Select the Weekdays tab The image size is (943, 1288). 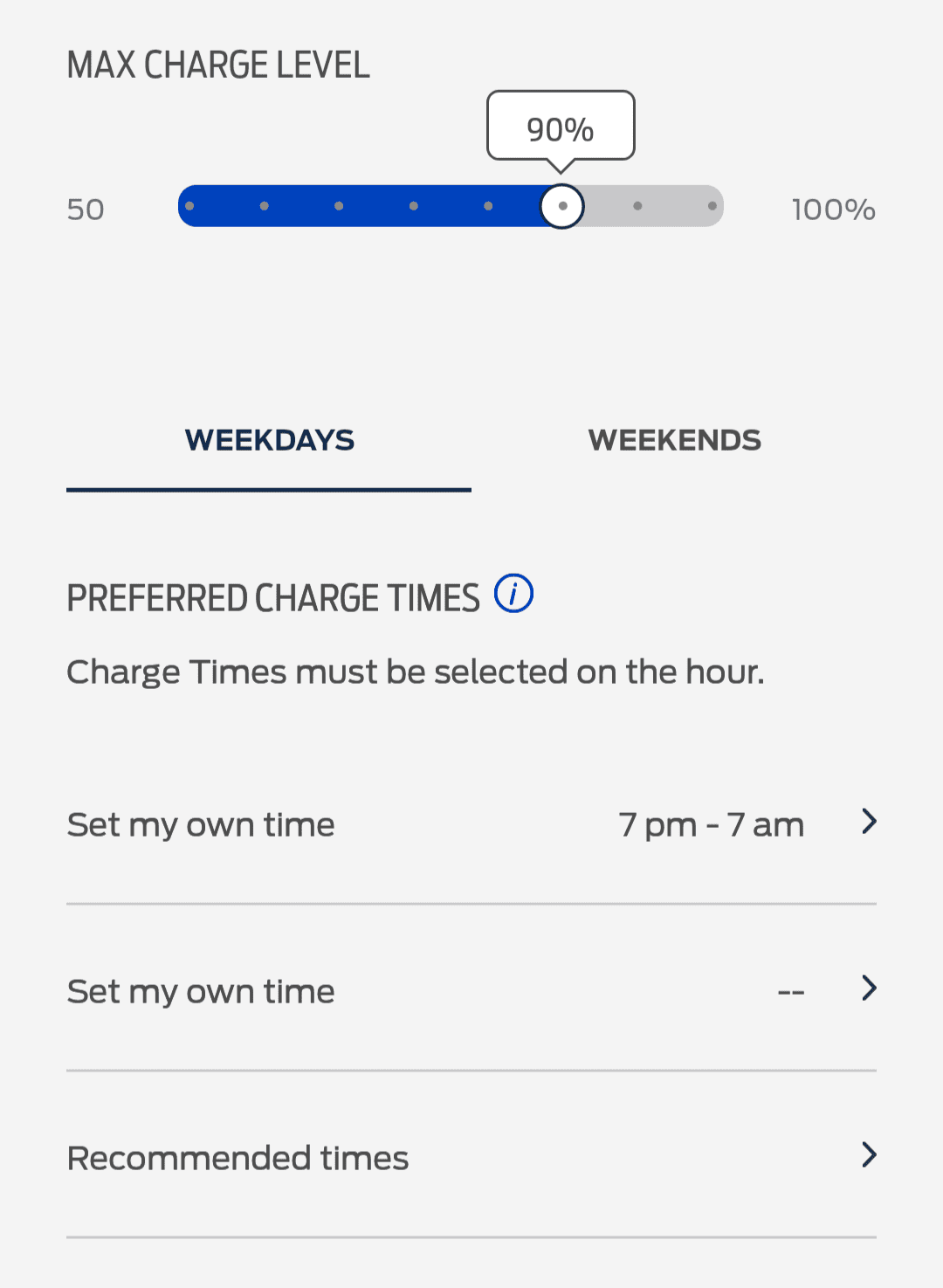pos(269,440)
